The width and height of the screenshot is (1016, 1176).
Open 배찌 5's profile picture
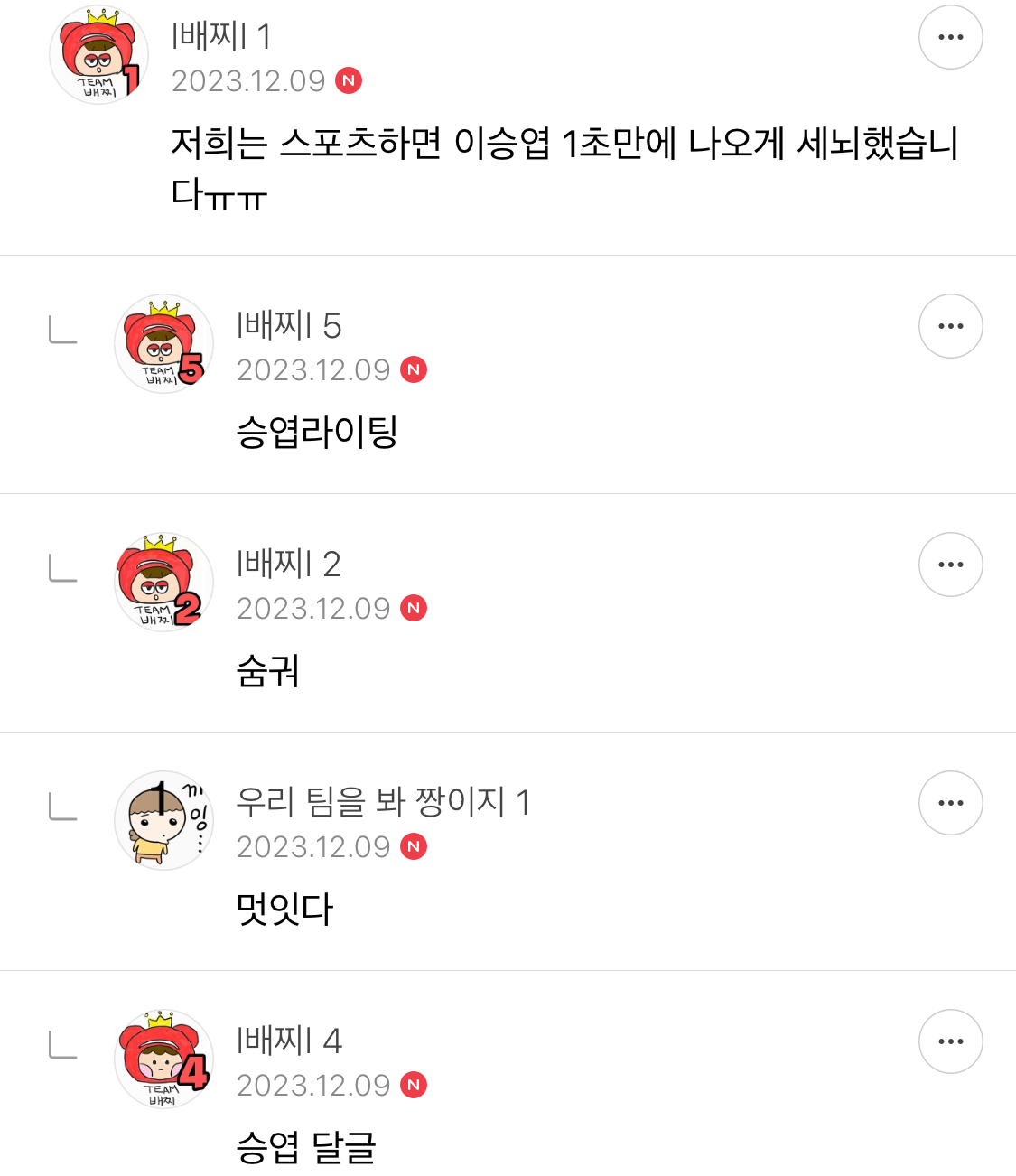tap(163, 344)
